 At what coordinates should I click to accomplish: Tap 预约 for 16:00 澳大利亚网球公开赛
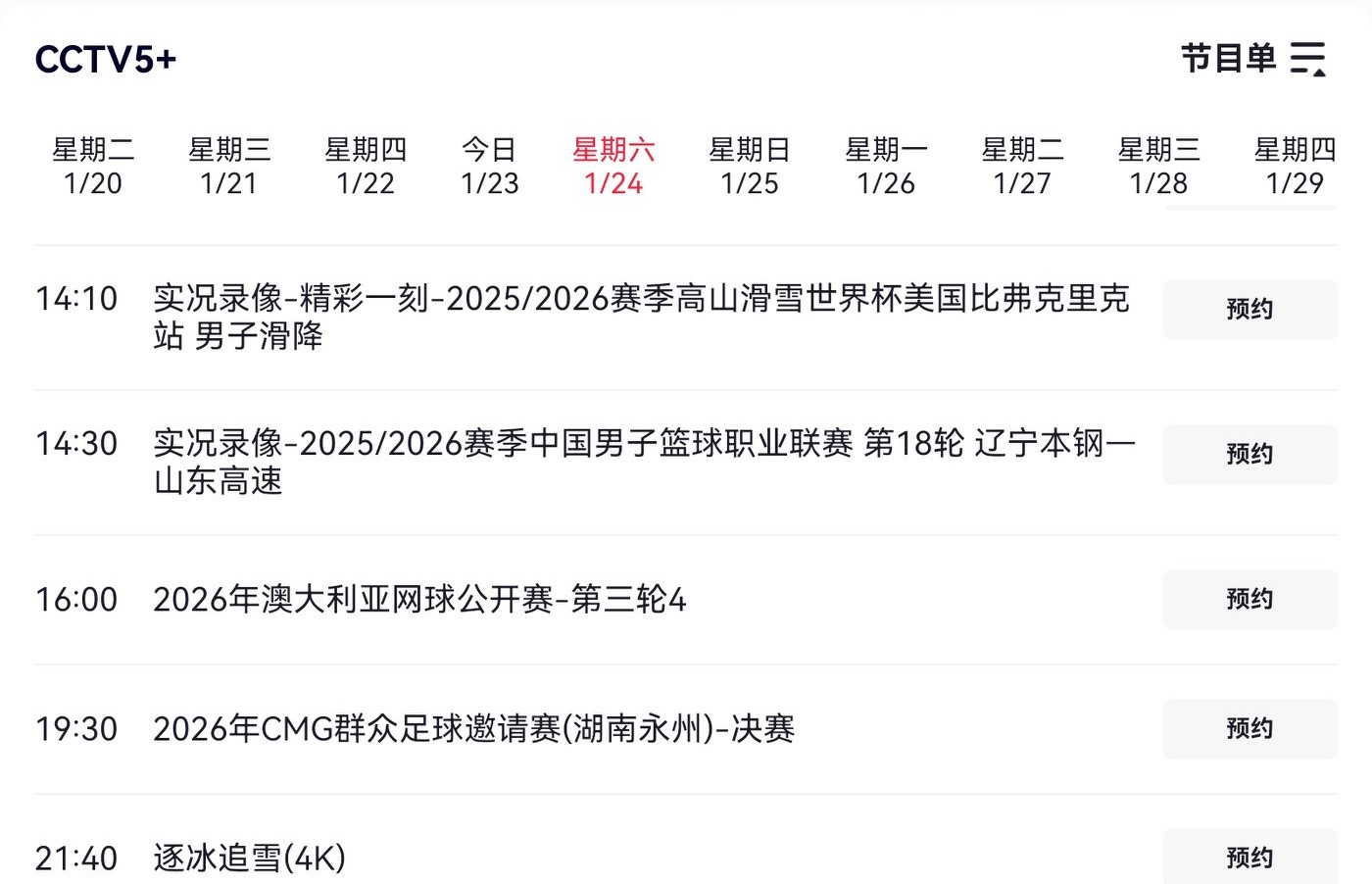point(1249,600)
